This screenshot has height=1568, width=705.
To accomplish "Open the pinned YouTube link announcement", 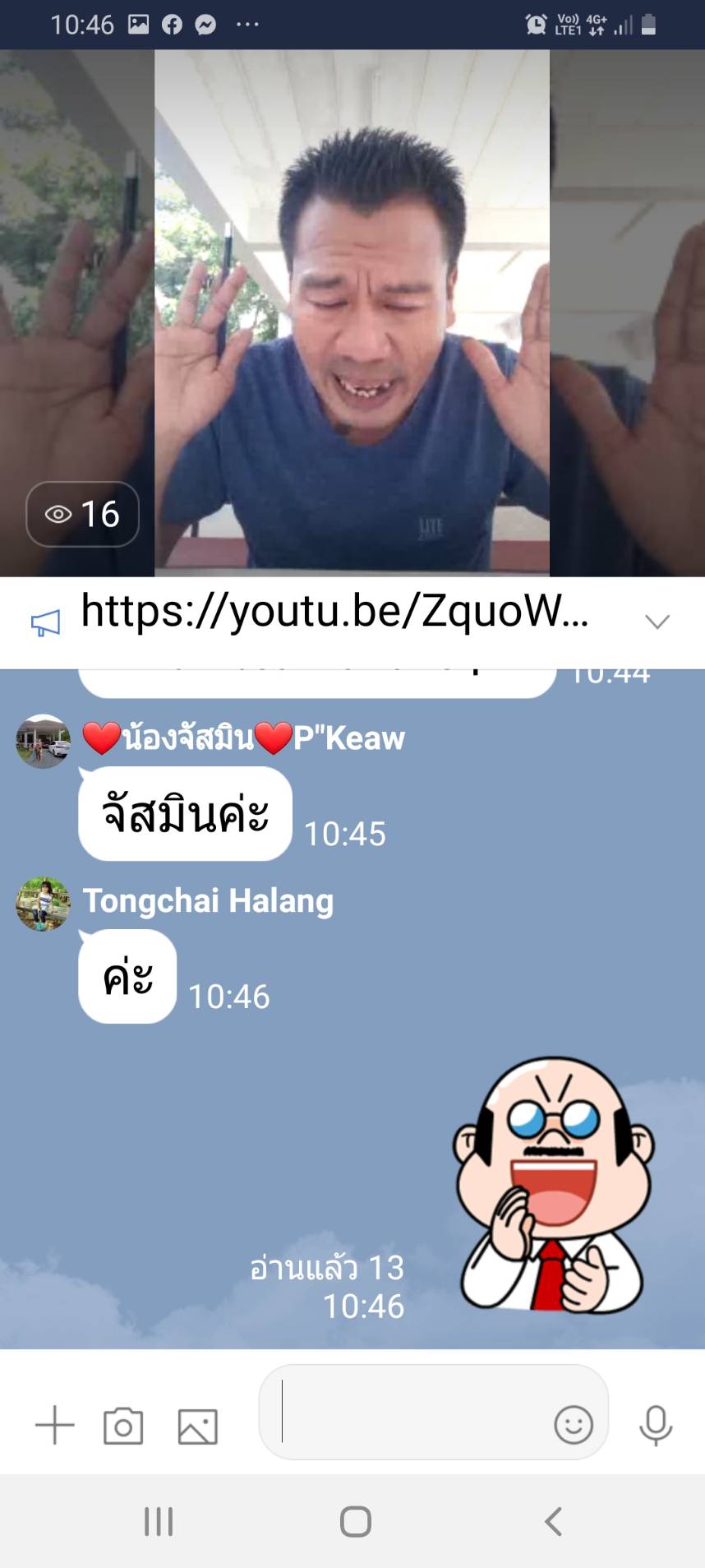I will (x=334, y=613).
